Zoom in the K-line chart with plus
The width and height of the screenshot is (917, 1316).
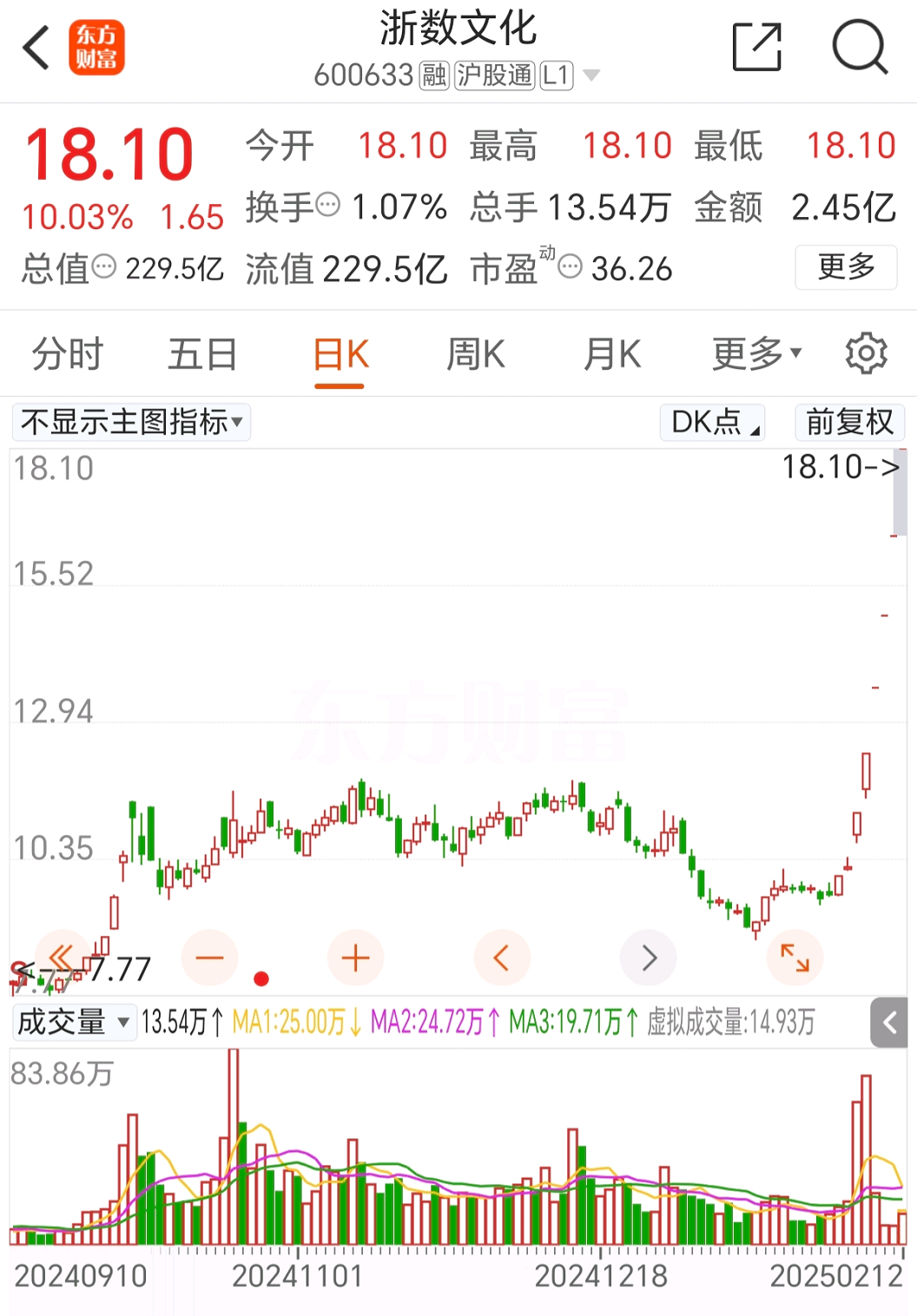point(355,957)
